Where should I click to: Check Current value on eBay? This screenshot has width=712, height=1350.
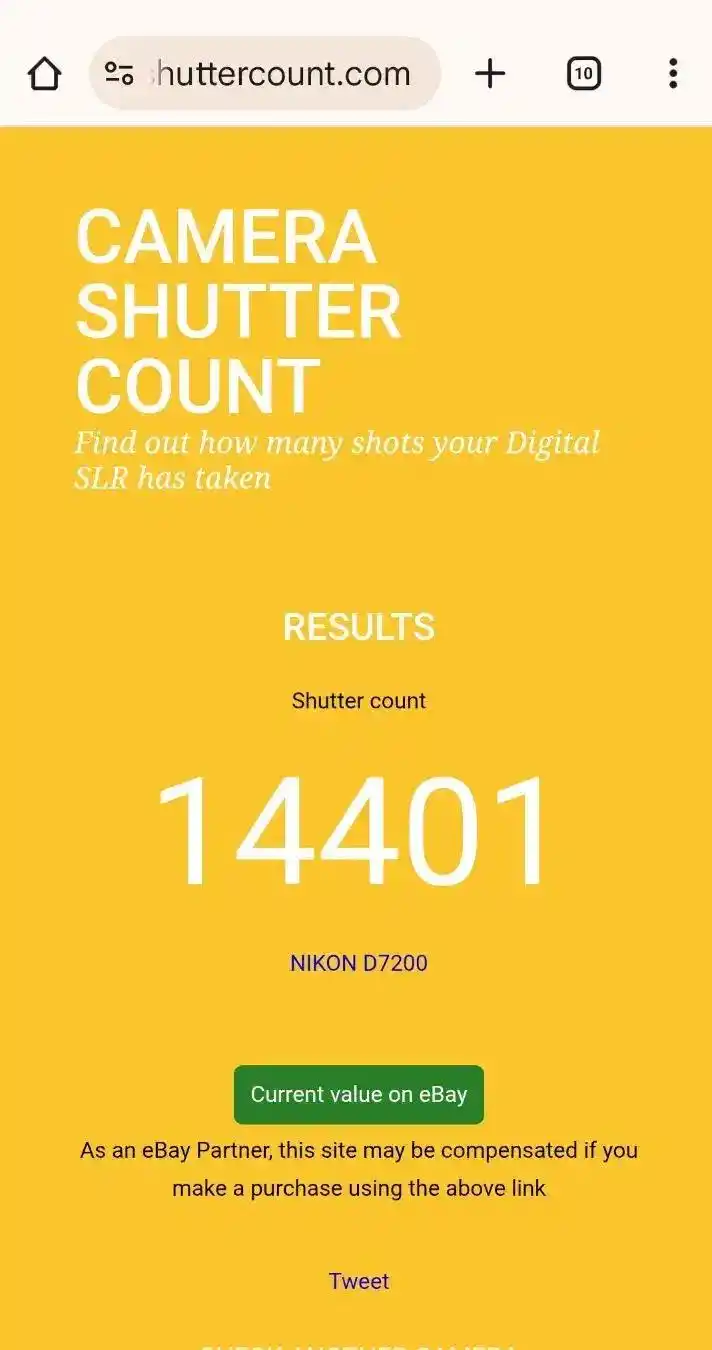coord(358,1094)
